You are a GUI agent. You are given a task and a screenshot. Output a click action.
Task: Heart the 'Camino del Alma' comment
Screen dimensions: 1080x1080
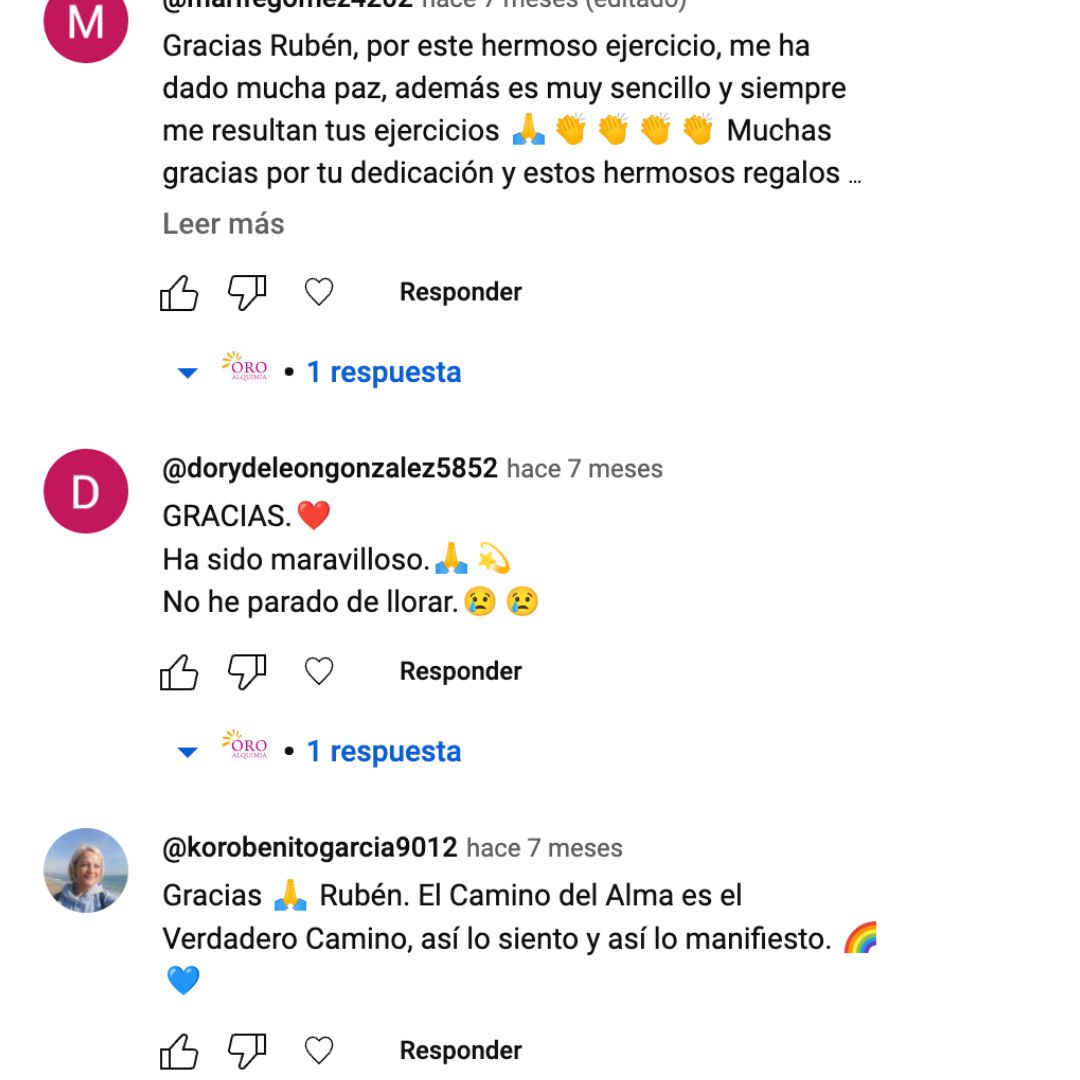(318, 1051)
